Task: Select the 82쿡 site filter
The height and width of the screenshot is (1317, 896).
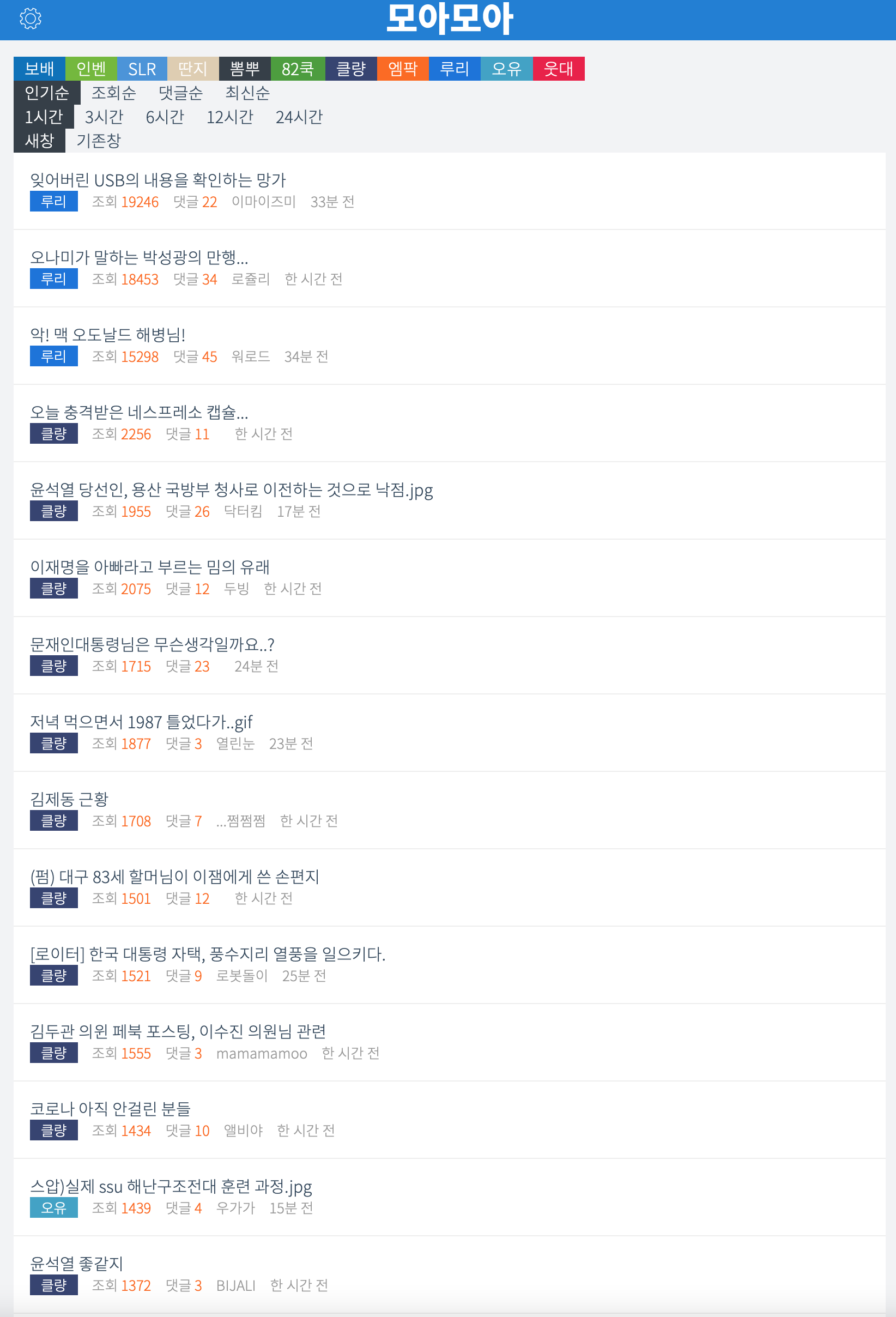Action: click(298, 69)
